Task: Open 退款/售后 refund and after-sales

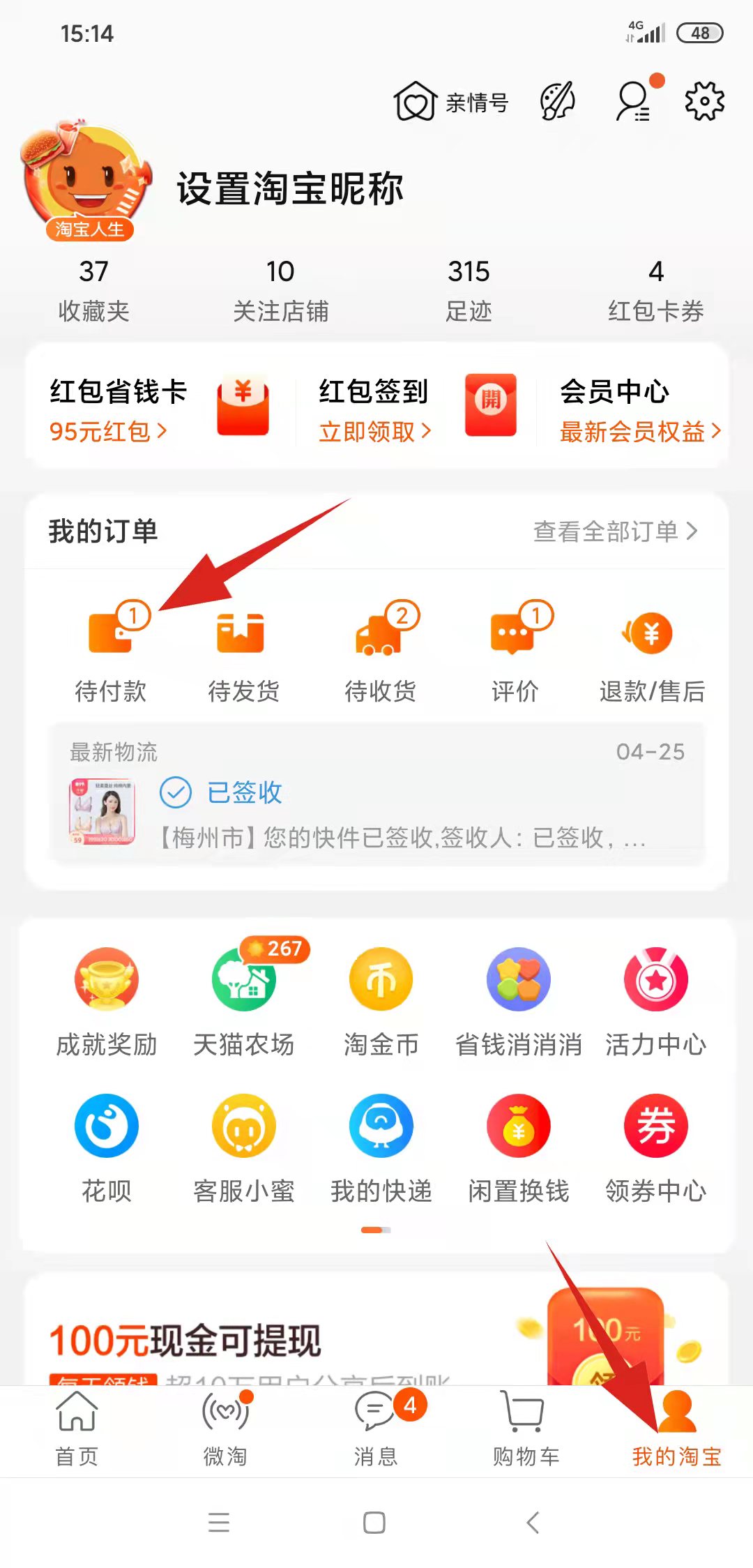Action: click(651, 651)
